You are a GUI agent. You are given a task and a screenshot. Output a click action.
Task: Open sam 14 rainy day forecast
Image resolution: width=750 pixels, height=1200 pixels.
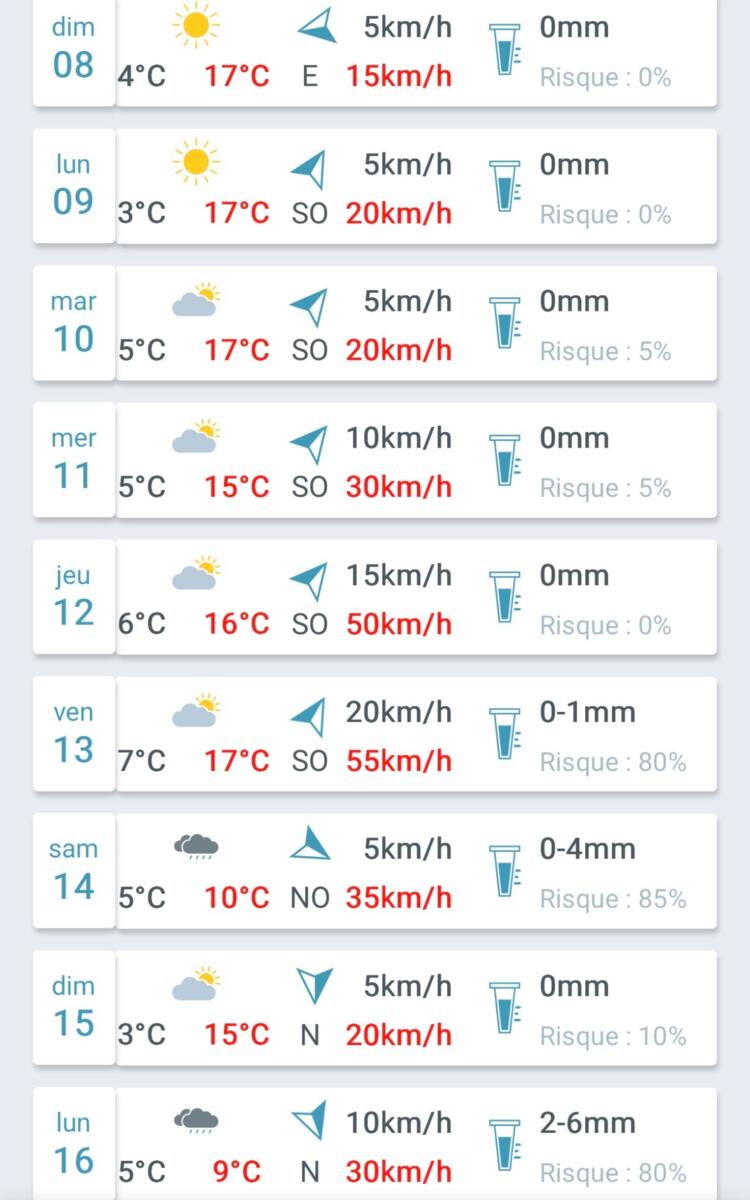tap(375, 872)
